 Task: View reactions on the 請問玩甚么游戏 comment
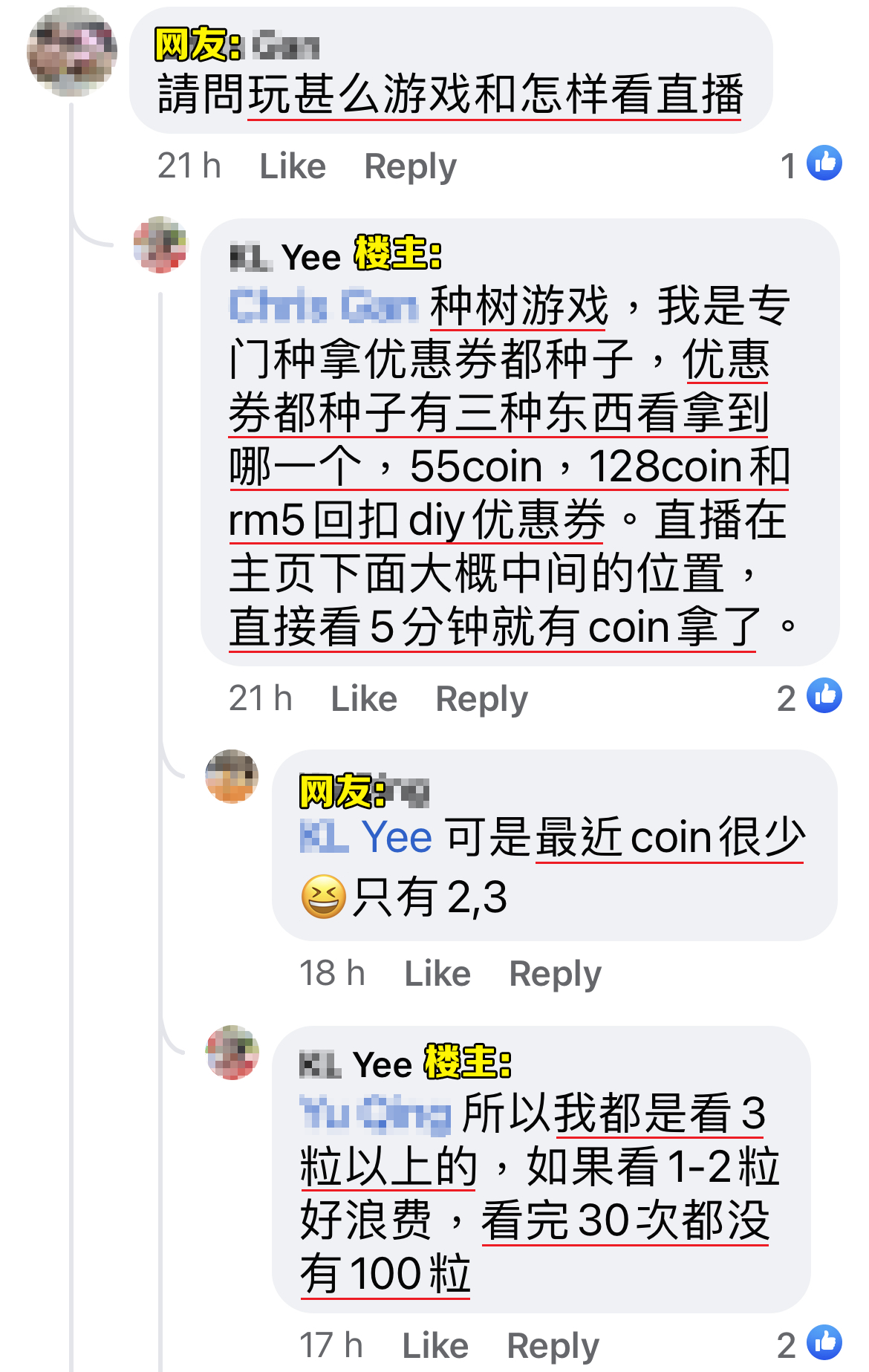click(812, 164)
